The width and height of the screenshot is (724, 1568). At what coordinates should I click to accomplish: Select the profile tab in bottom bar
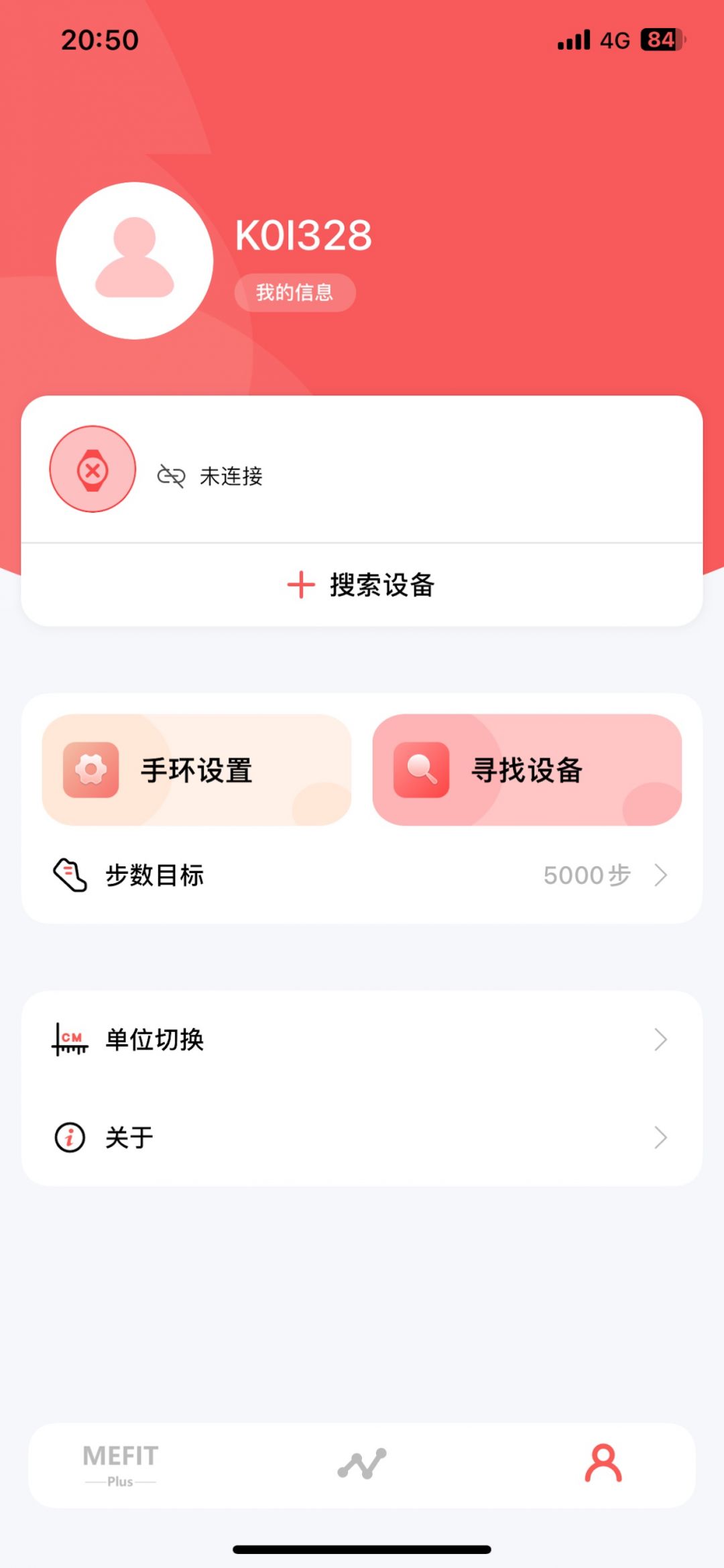click(x=603, y=1465)
